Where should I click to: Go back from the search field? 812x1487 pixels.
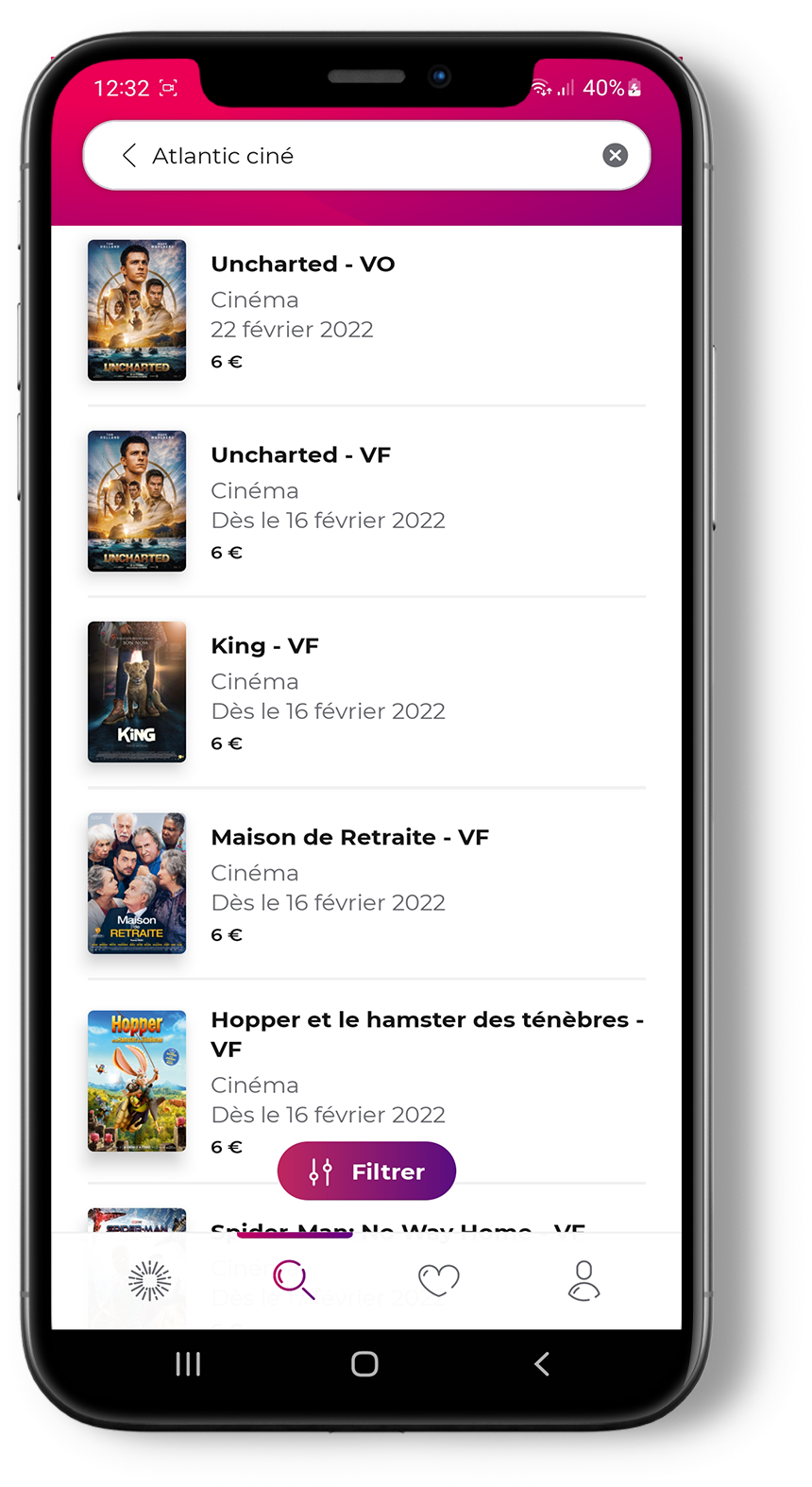pyautogui.click(x=129, y=155)
